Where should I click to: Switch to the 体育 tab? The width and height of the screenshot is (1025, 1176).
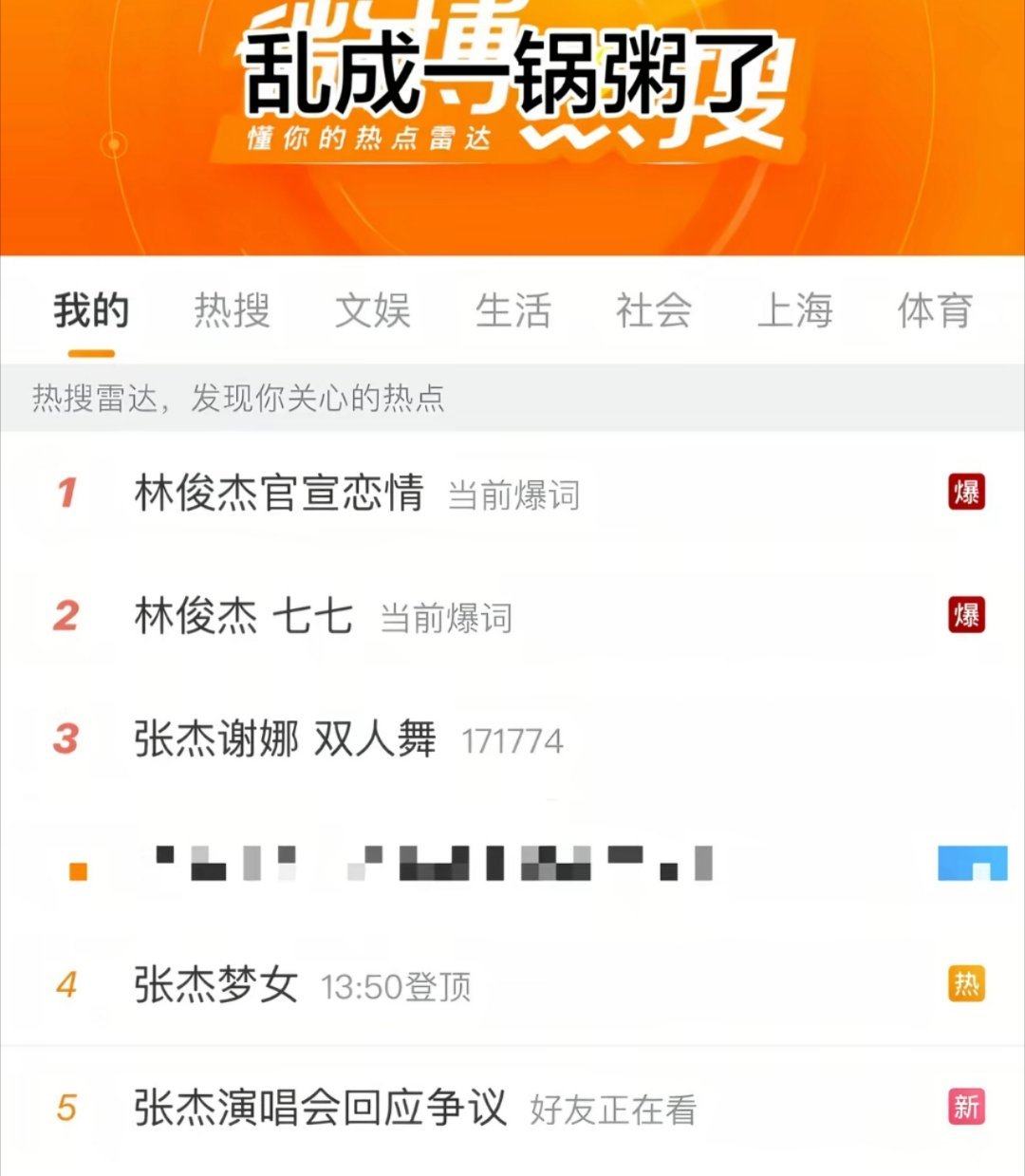pos(934,311)
